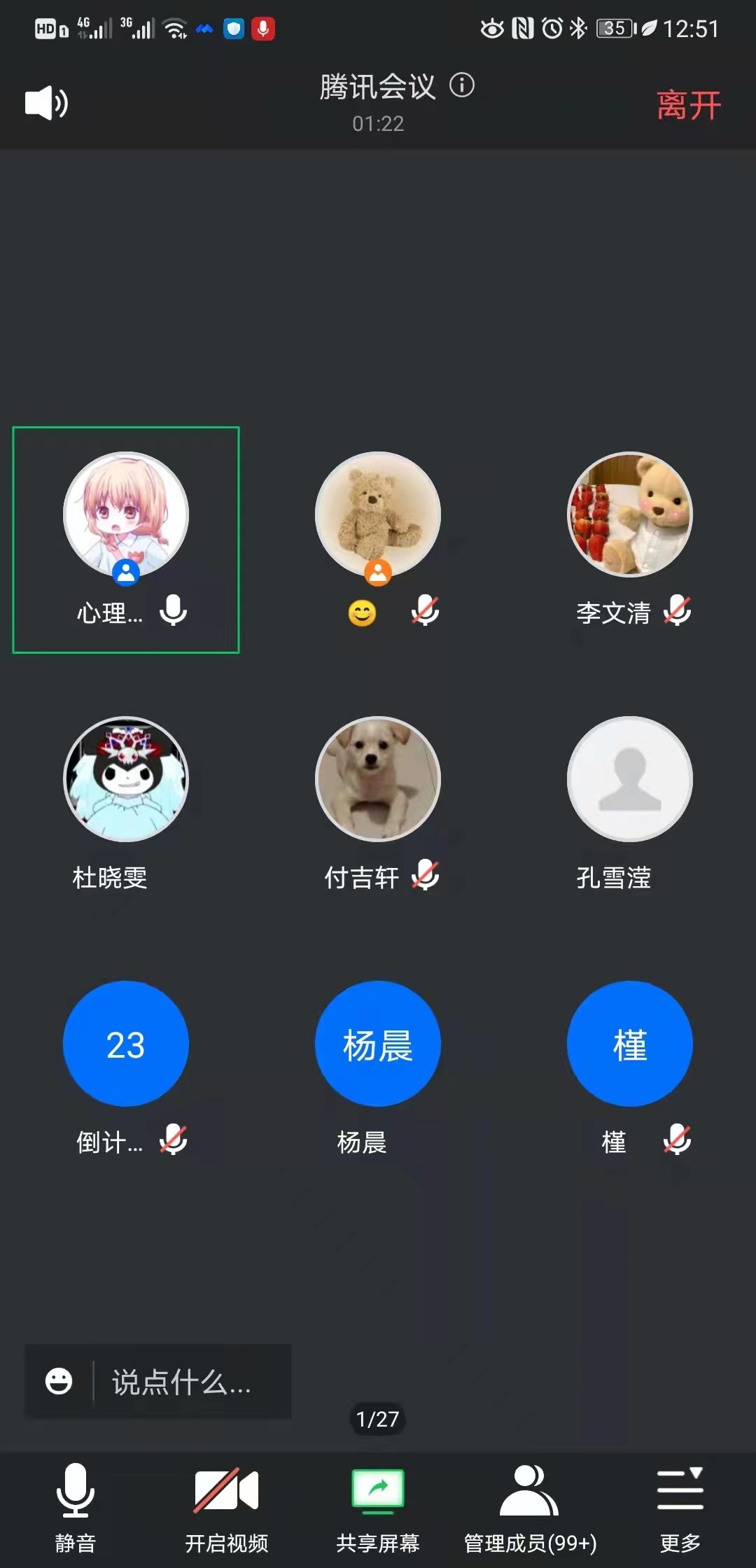Turn on camera via 开启视频

(x=226, y=1505)
